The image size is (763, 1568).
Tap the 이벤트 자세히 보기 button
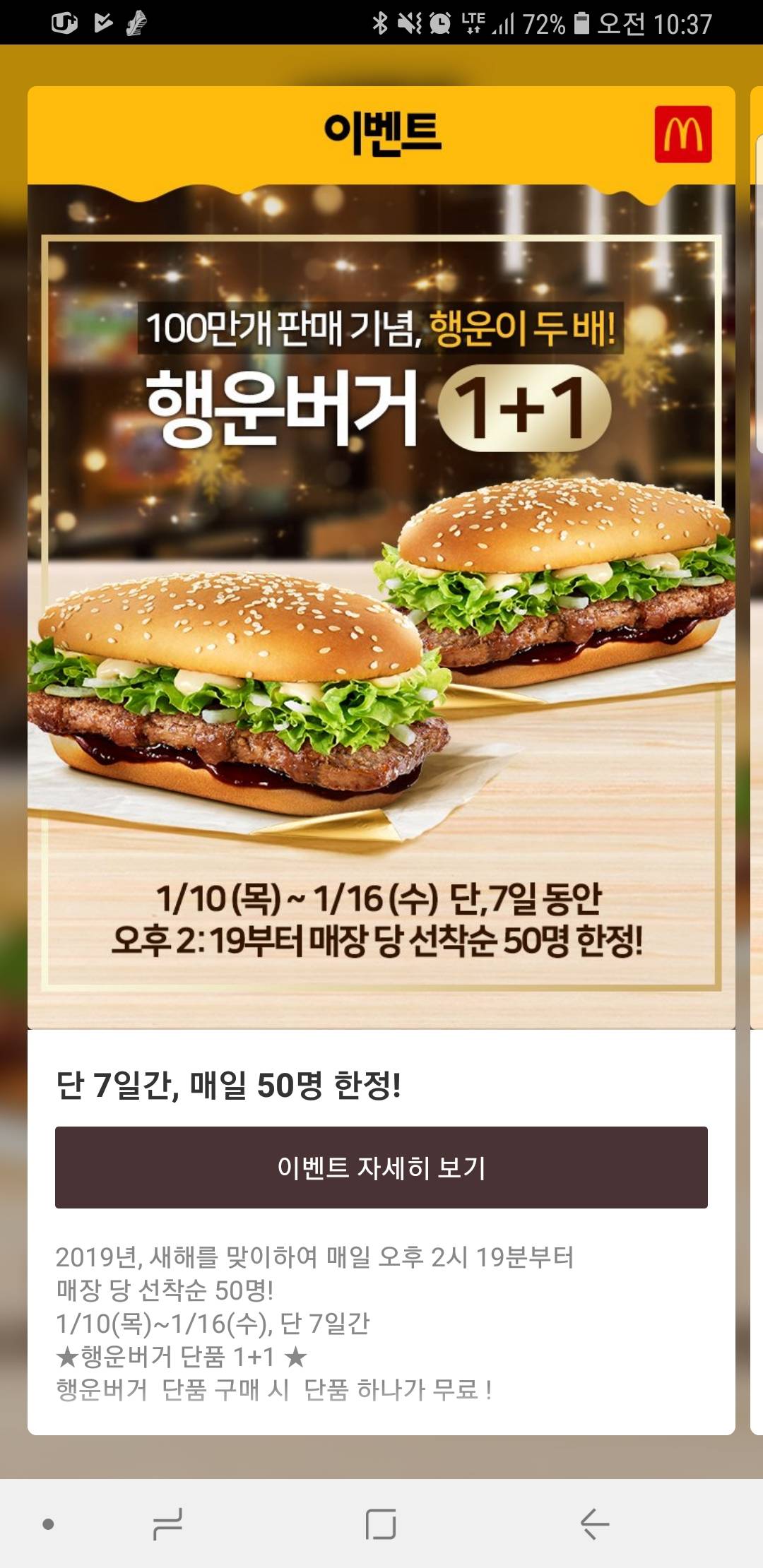coord(381,1168)
